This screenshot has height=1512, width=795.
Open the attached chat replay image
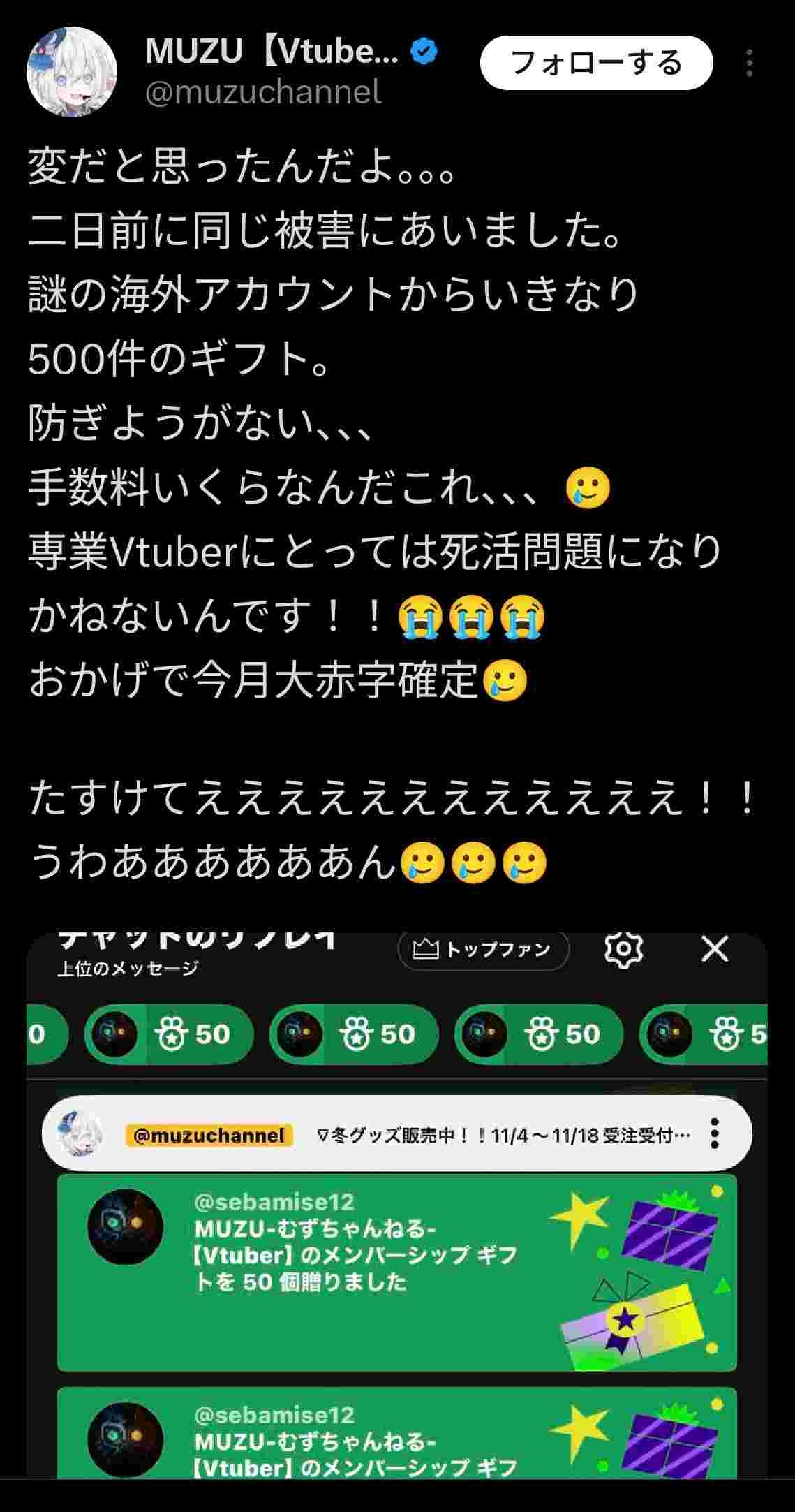click(396, 1203)
